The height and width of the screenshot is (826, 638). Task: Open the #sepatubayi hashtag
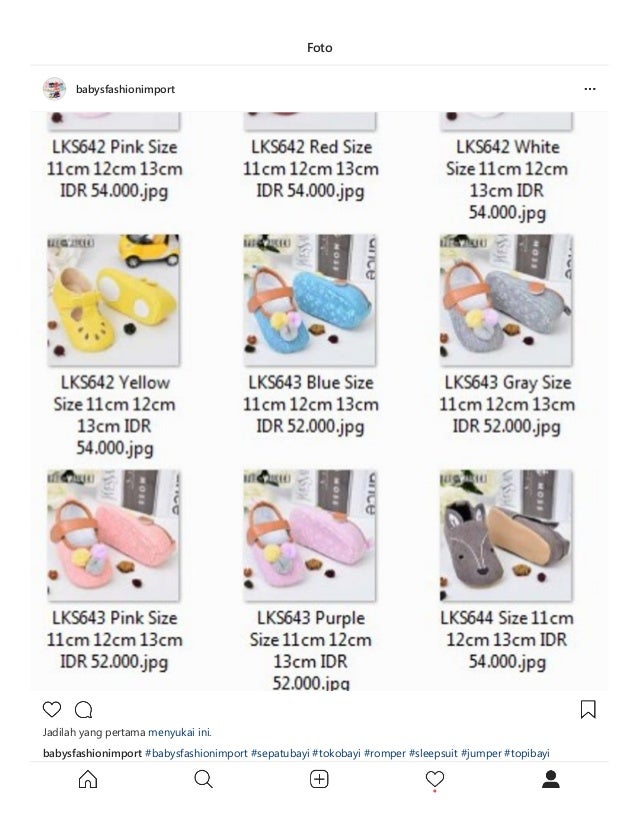(280, 753)
